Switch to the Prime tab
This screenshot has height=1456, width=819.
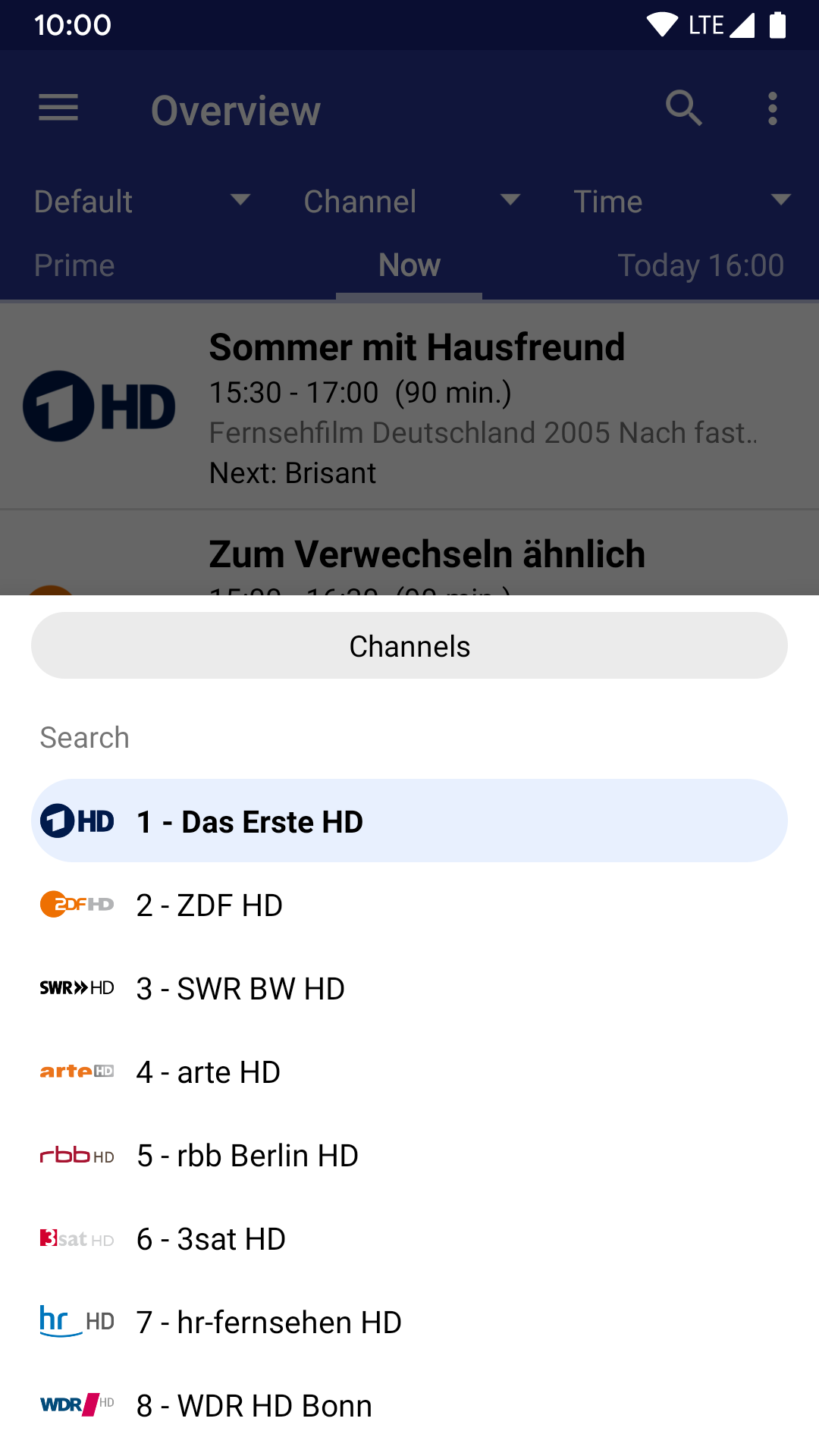pyautogui.click(x=74, y=265)
